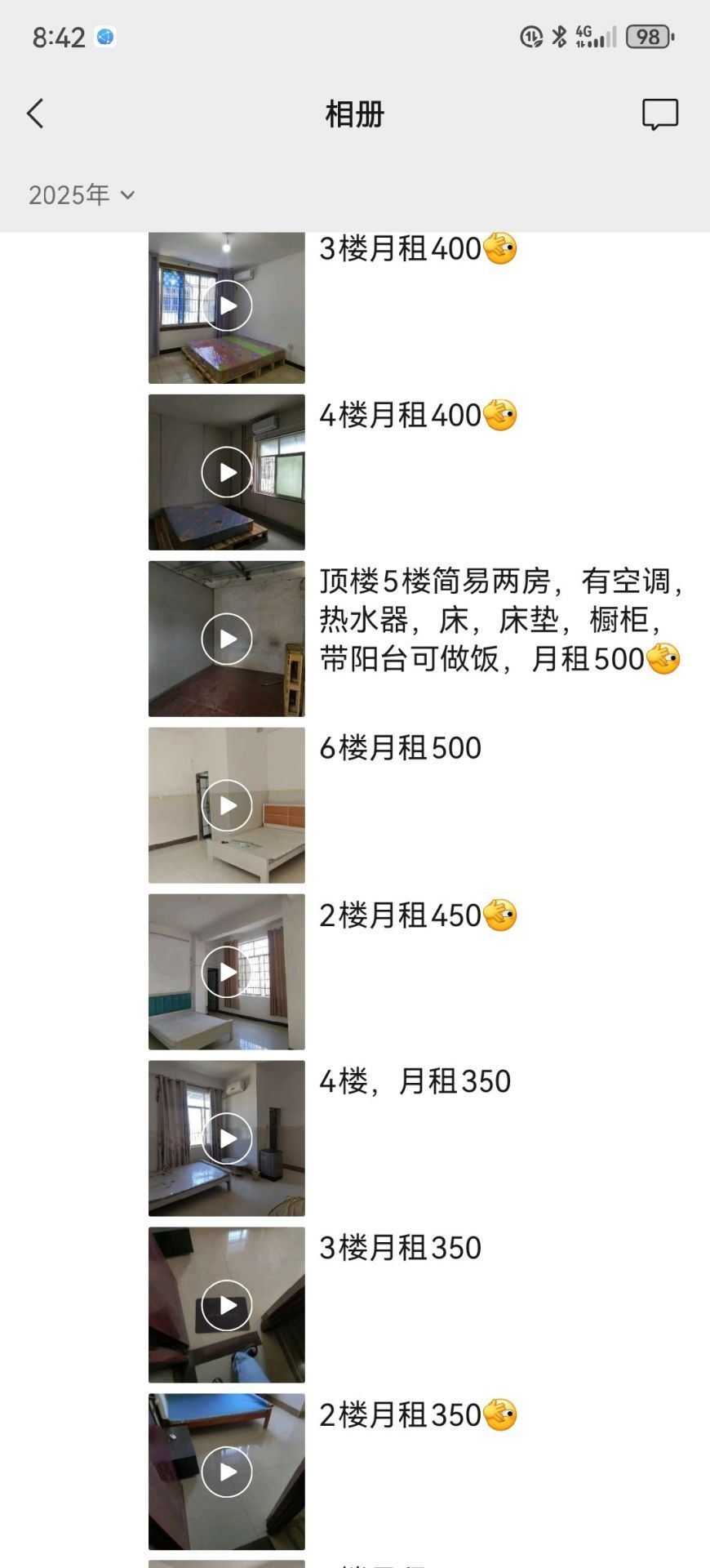This screenshot has height=1568, width=710.
Task: Expand the 2025年 year dropdown
Action: pos(81,195)
